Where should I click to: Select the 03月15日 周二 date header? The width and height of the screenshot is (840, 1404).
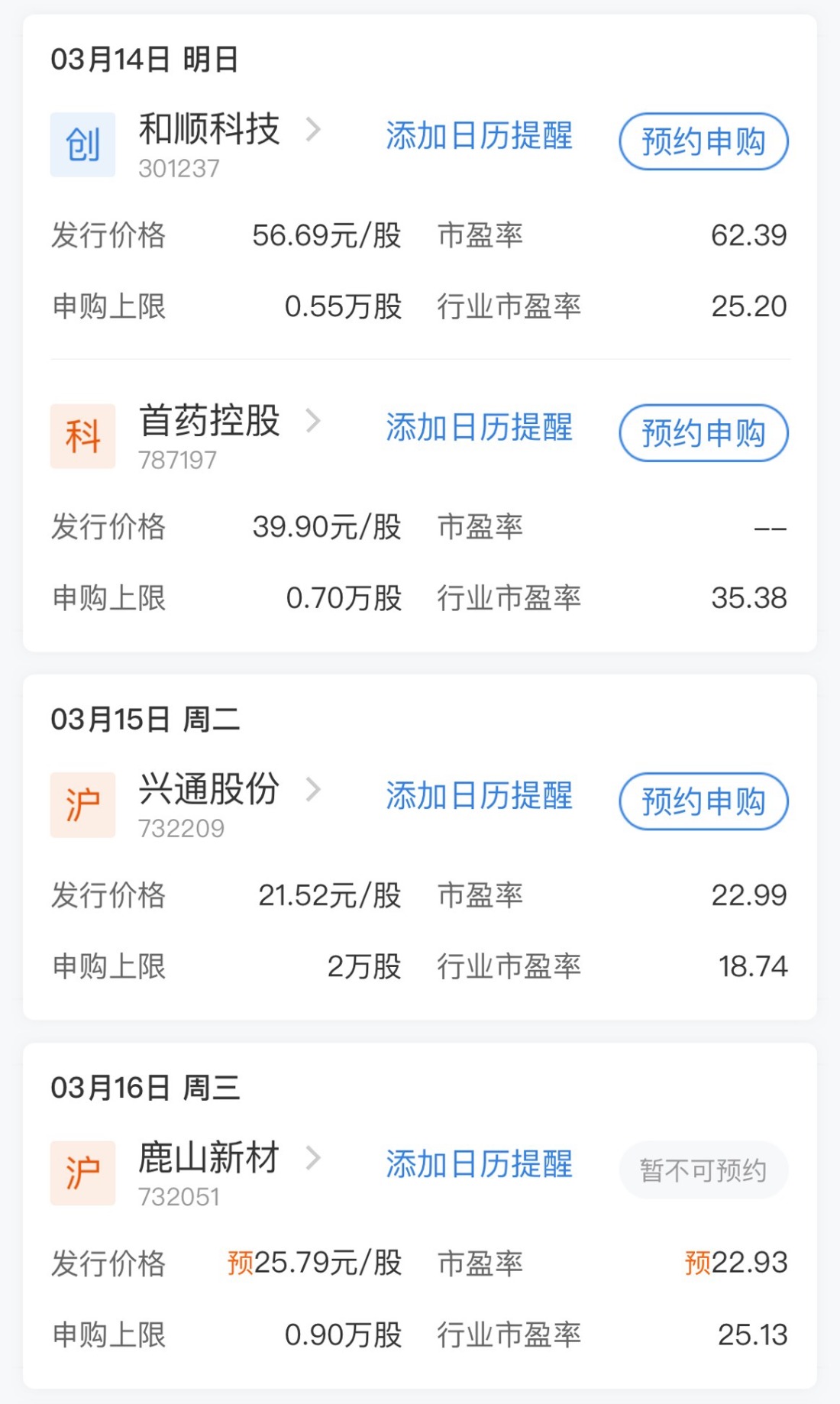(145, 718)
